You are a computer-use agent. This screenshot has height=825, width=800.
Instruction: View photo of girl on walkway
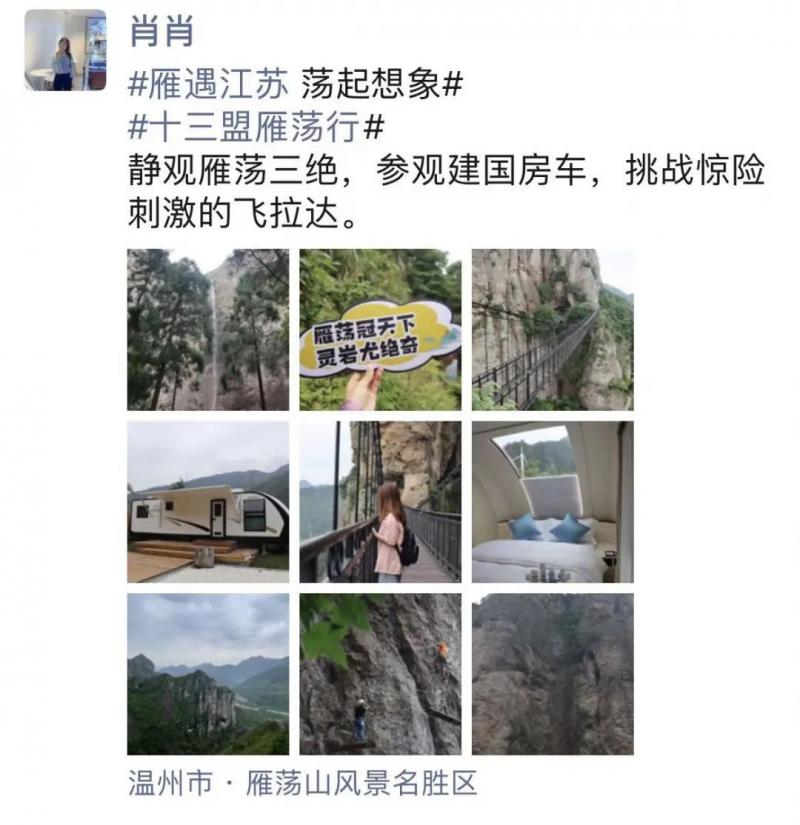click(380, 502)
